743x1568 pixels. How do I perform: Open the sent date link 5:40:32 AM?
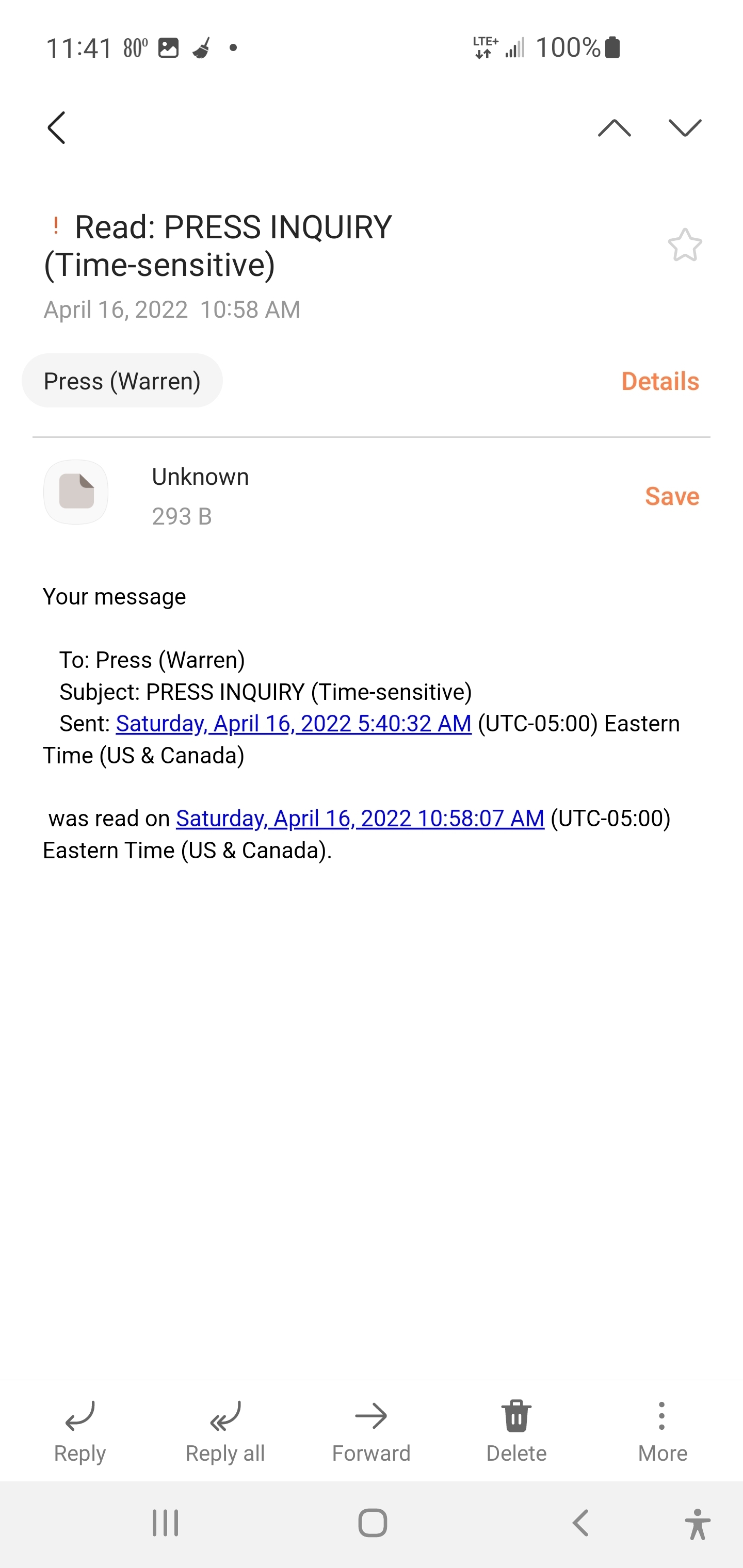[294, 723]
